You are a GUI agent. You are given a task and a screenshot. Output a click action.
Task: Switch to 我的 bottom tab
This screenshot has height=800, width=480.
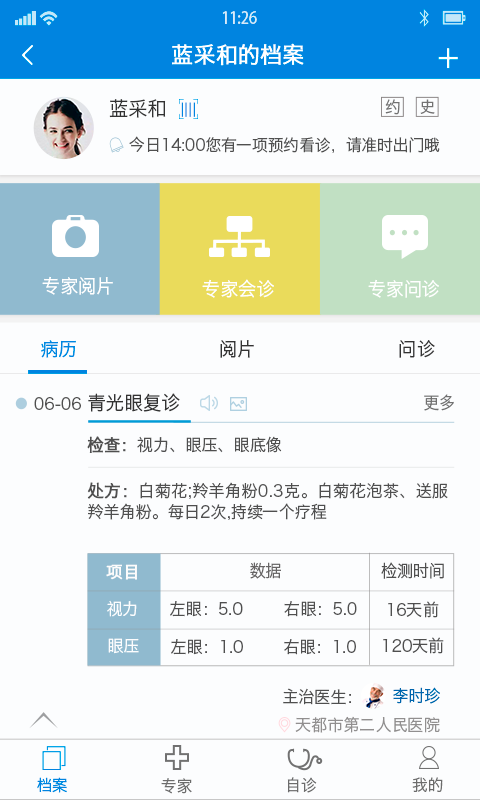(428, 770)
